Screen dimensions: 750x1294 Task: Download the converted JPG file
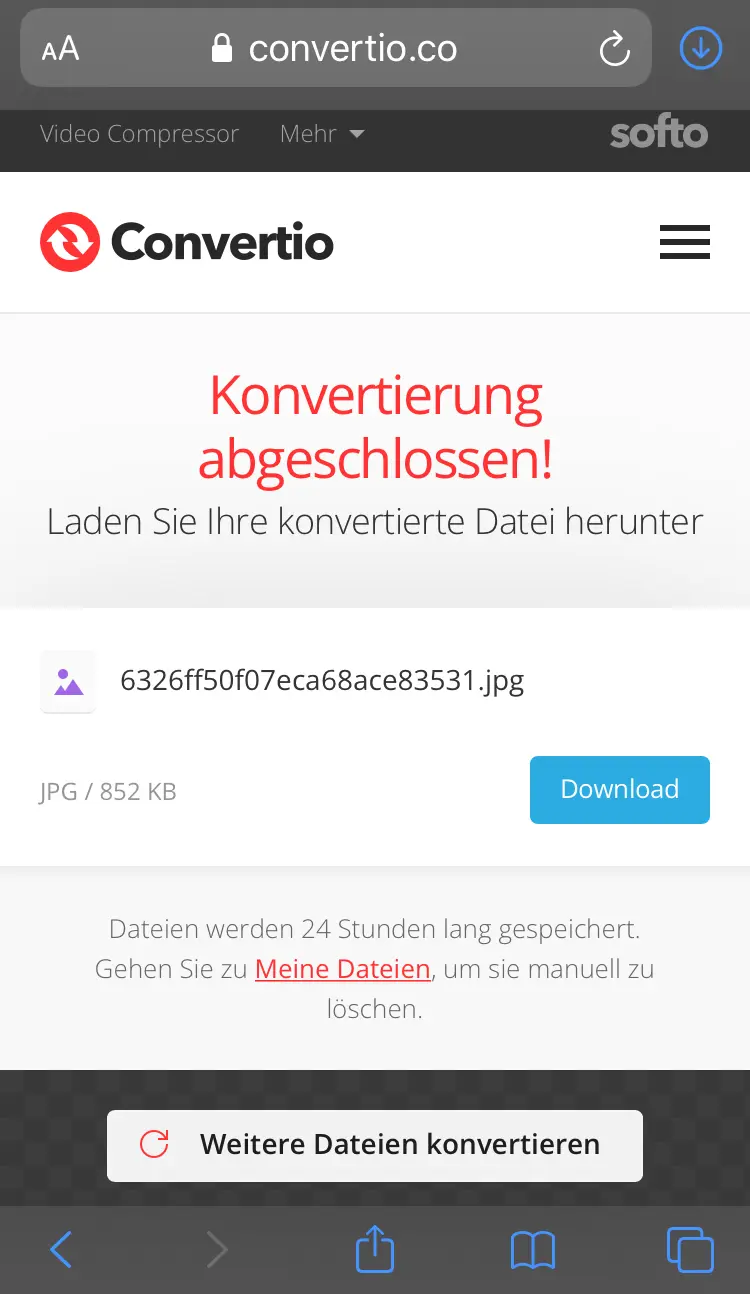pyautogui.click(x=619, y=789)
